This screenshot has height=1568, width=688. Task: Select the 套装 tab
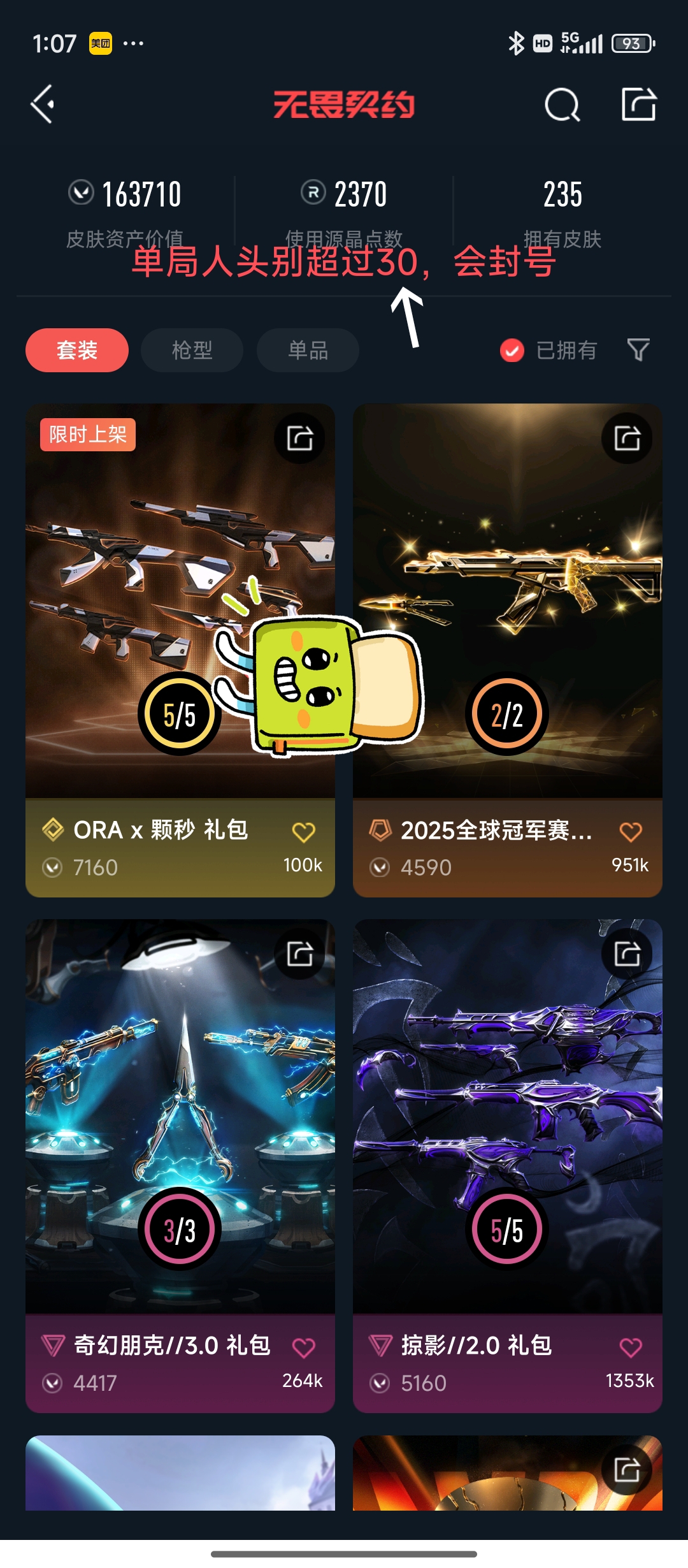[77, 350]
